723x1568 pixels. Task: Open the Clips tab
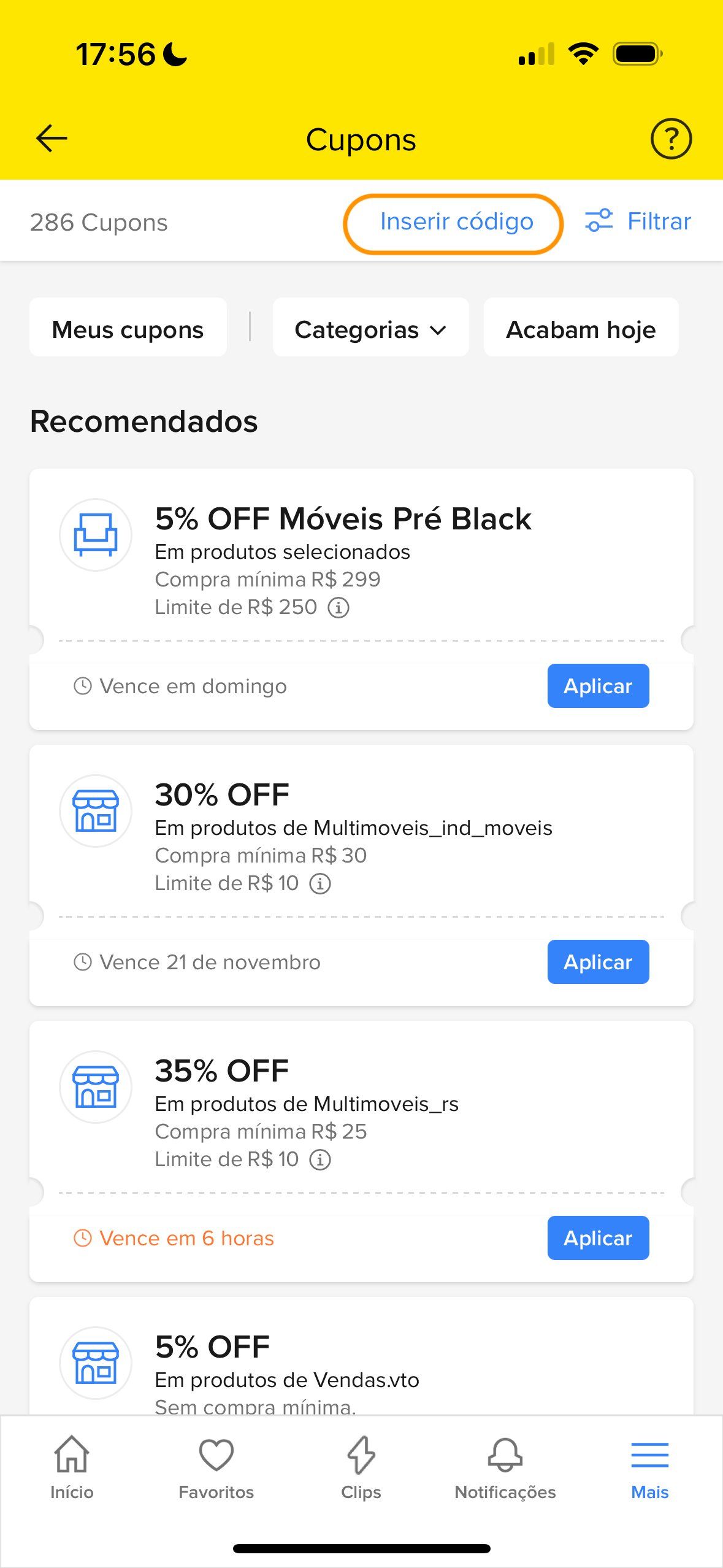click(361, 1469)
